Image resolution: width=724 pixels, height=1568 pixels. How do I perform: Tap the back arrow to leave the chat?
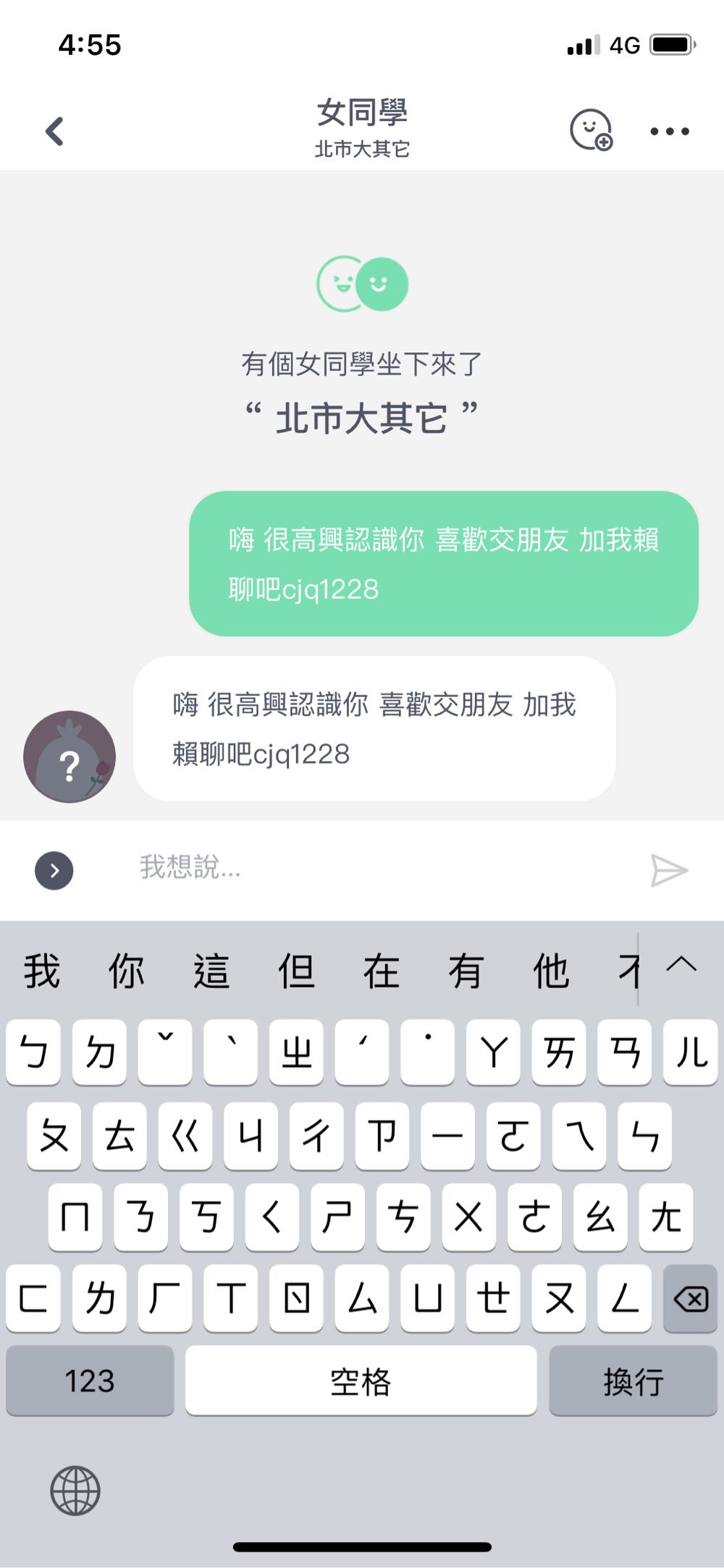(54, 131)
